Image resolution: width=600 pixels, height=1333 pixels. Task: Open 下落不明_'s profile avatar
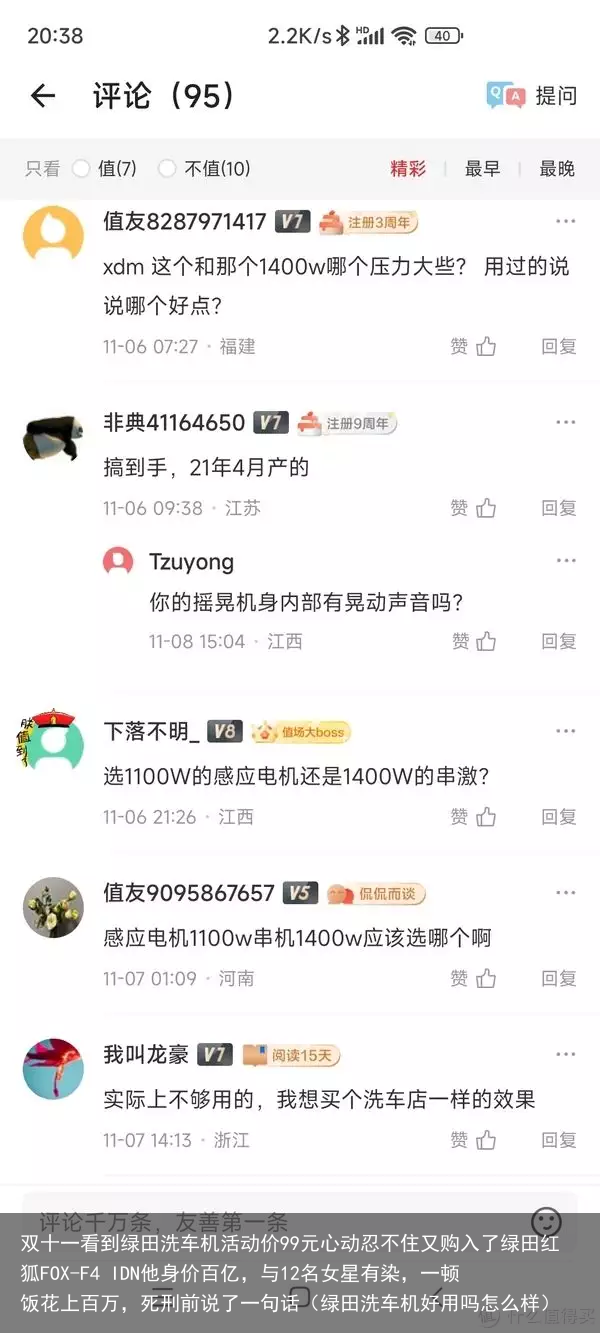pos(52,742)
